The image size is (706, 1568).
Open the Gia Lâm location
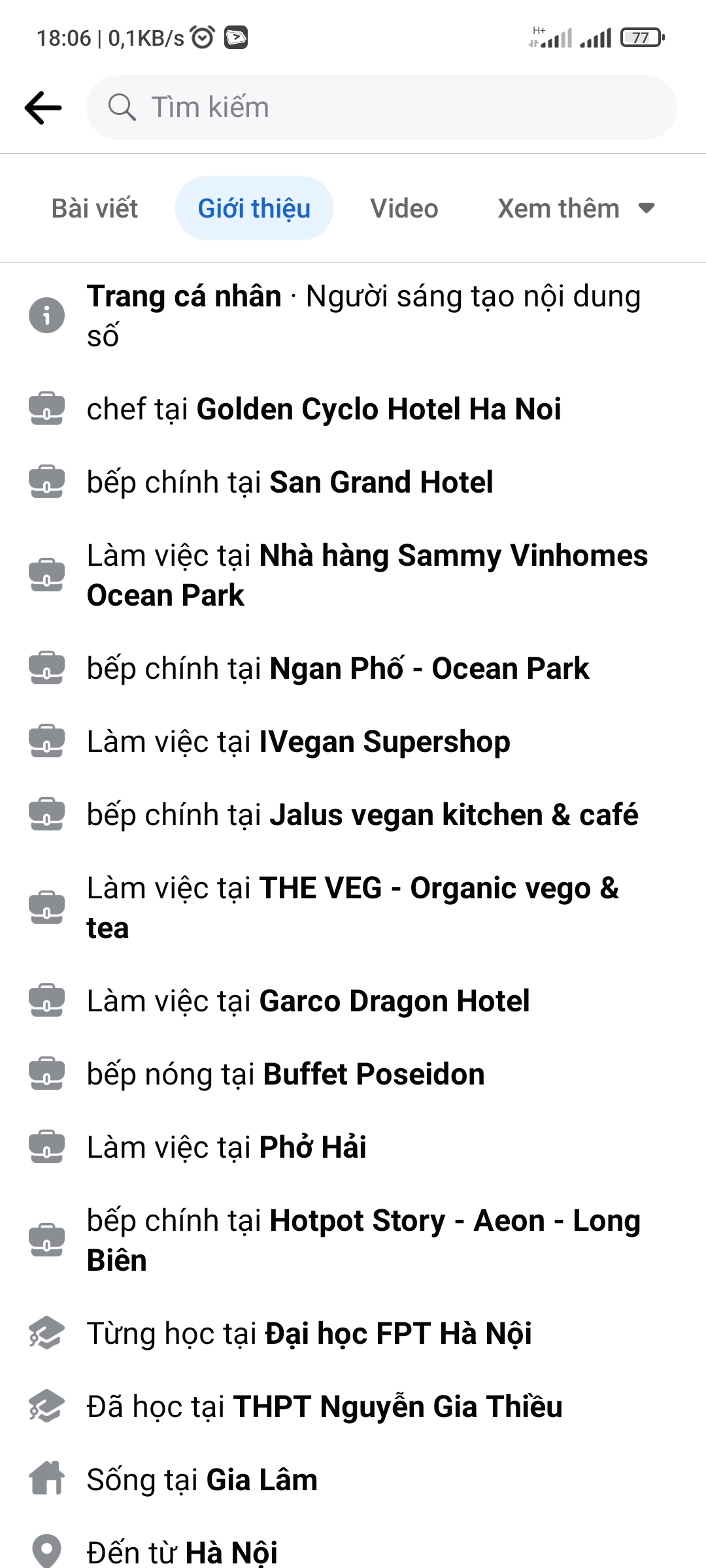tap(261, 1480)
